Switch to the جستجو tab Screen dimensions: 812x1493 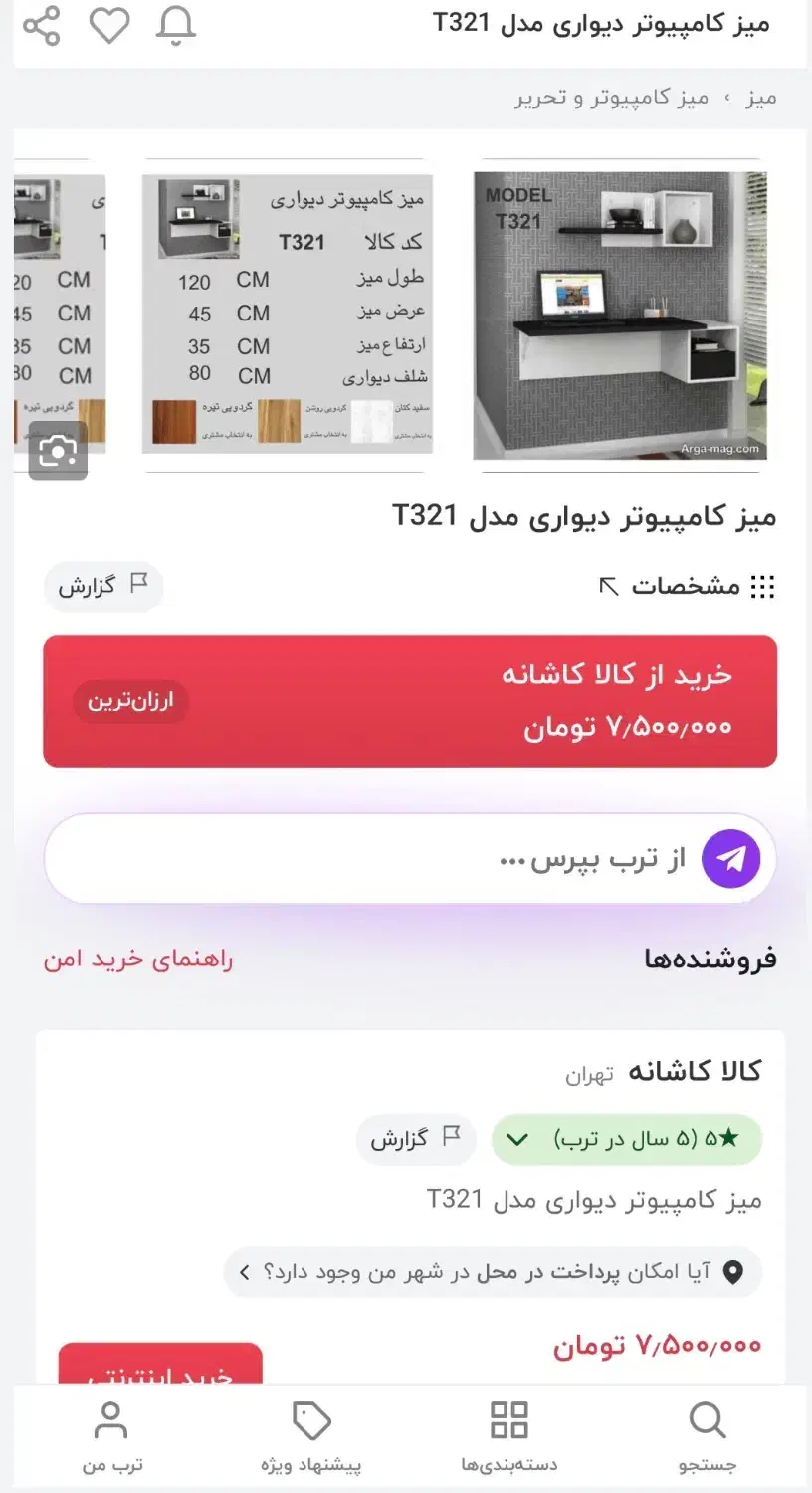pos(708,1435)
